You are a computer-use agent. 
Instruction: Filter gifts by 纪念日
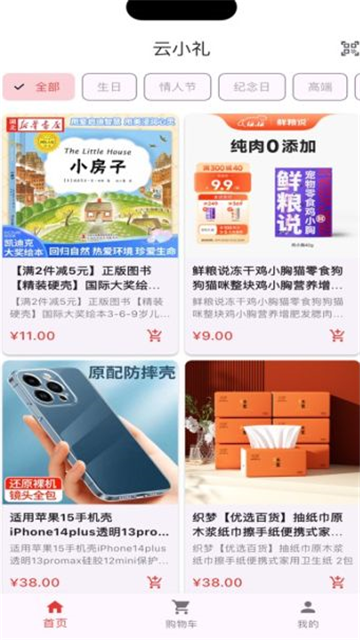[x=252, y=87]
